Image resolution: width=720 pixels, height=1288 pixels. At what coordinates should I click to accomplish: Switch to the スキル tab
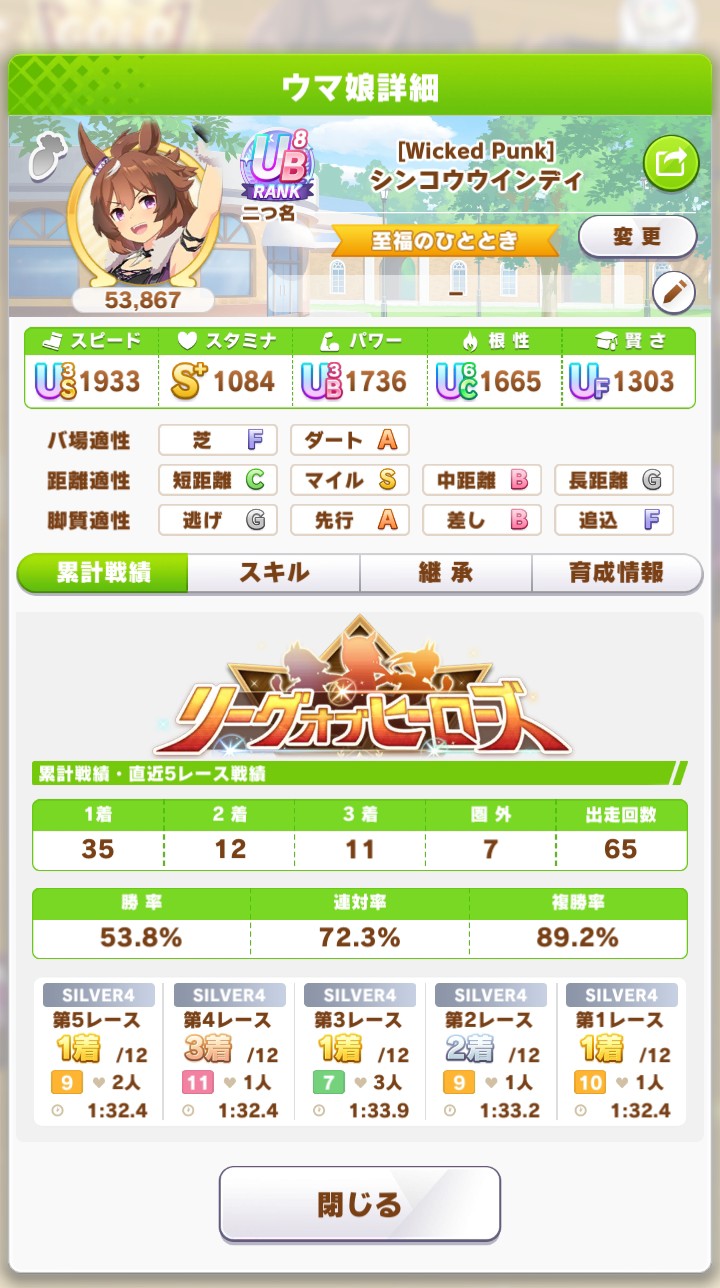tap(274, 573)
